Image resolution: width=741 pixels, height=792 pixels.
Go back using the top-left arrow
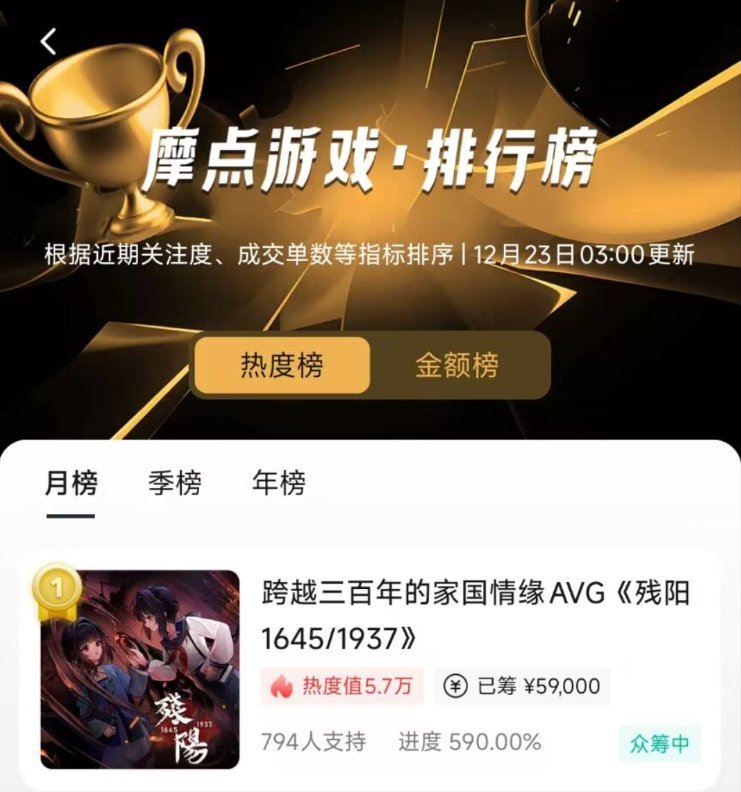49,42
